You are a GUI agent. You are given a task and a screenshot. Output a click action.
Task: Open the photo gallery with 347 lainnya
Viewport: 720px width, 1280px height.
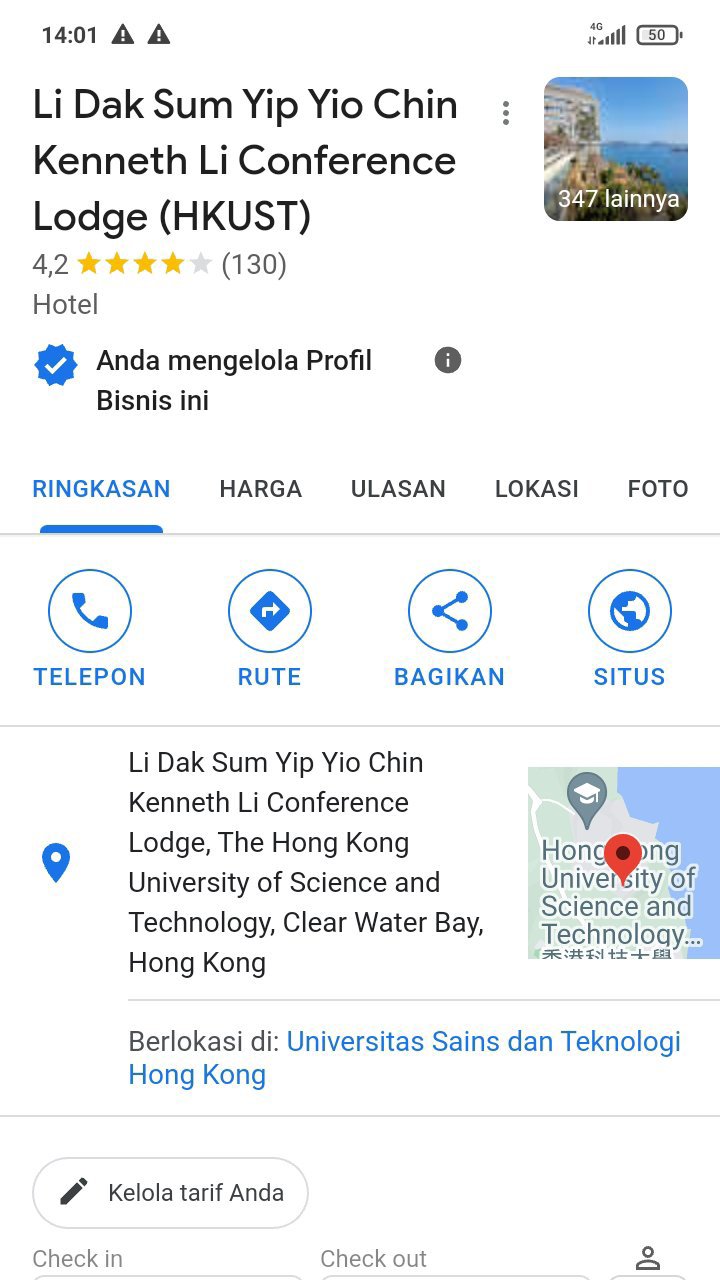point(616,149)
